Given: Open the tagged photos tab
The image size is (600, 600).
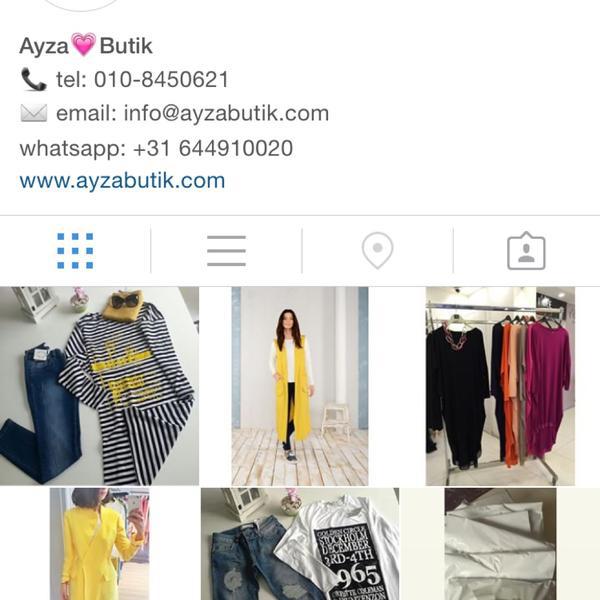Looking at the screenshot, I should coord(526,250).
